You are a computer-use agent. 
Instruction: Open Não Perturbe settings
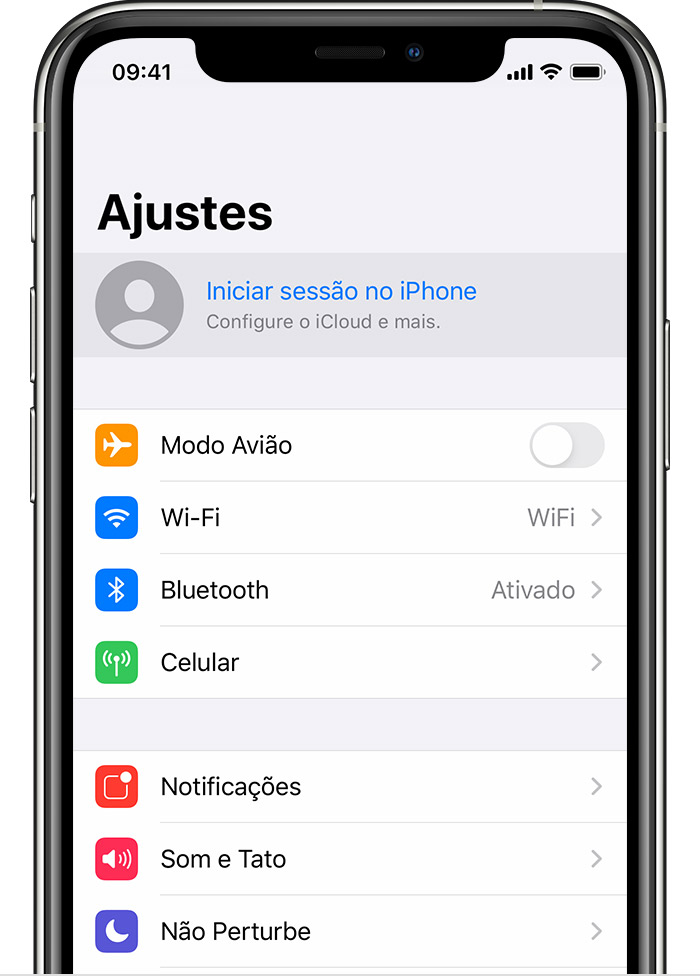point(350,931)
